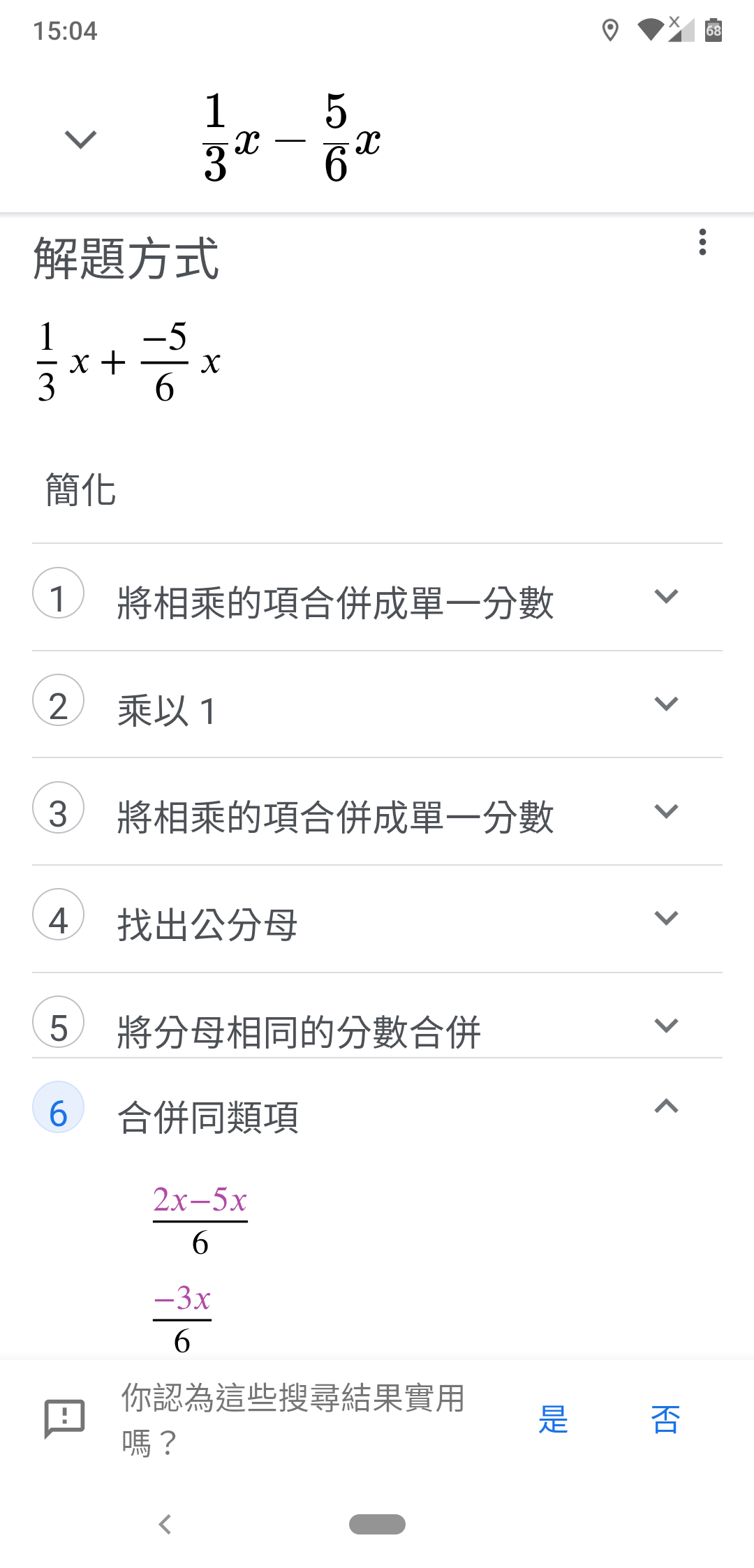Open the three-dot overflow menu
Image resolution: width=754 pixels, height=1568 pixels.
702,242
